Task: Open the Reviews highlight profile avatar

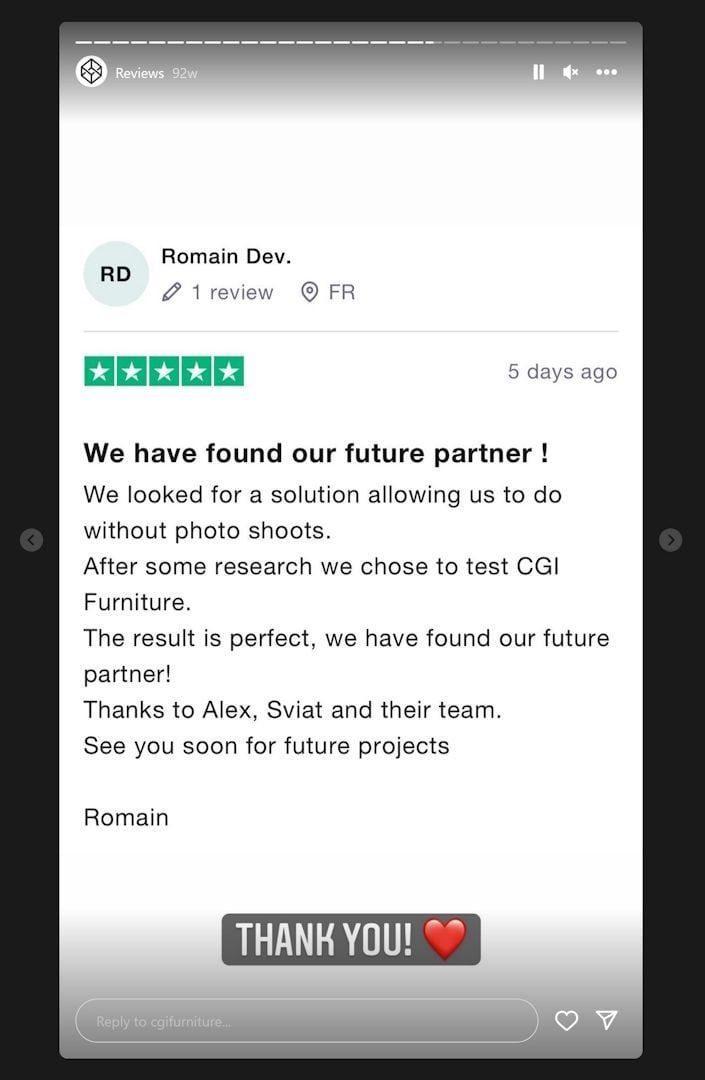Action: pos(92,72)
